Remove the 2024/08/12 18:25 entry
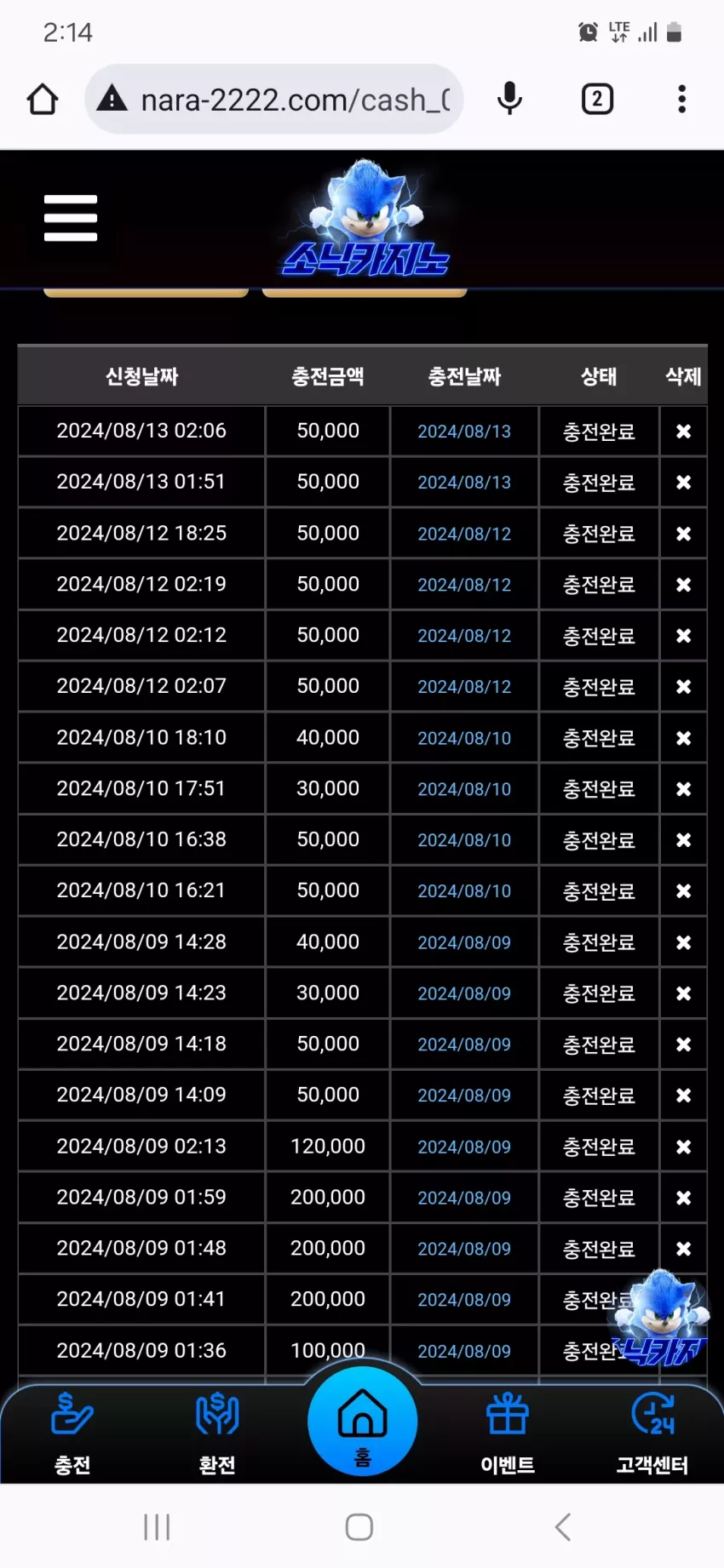 point(683,534)
